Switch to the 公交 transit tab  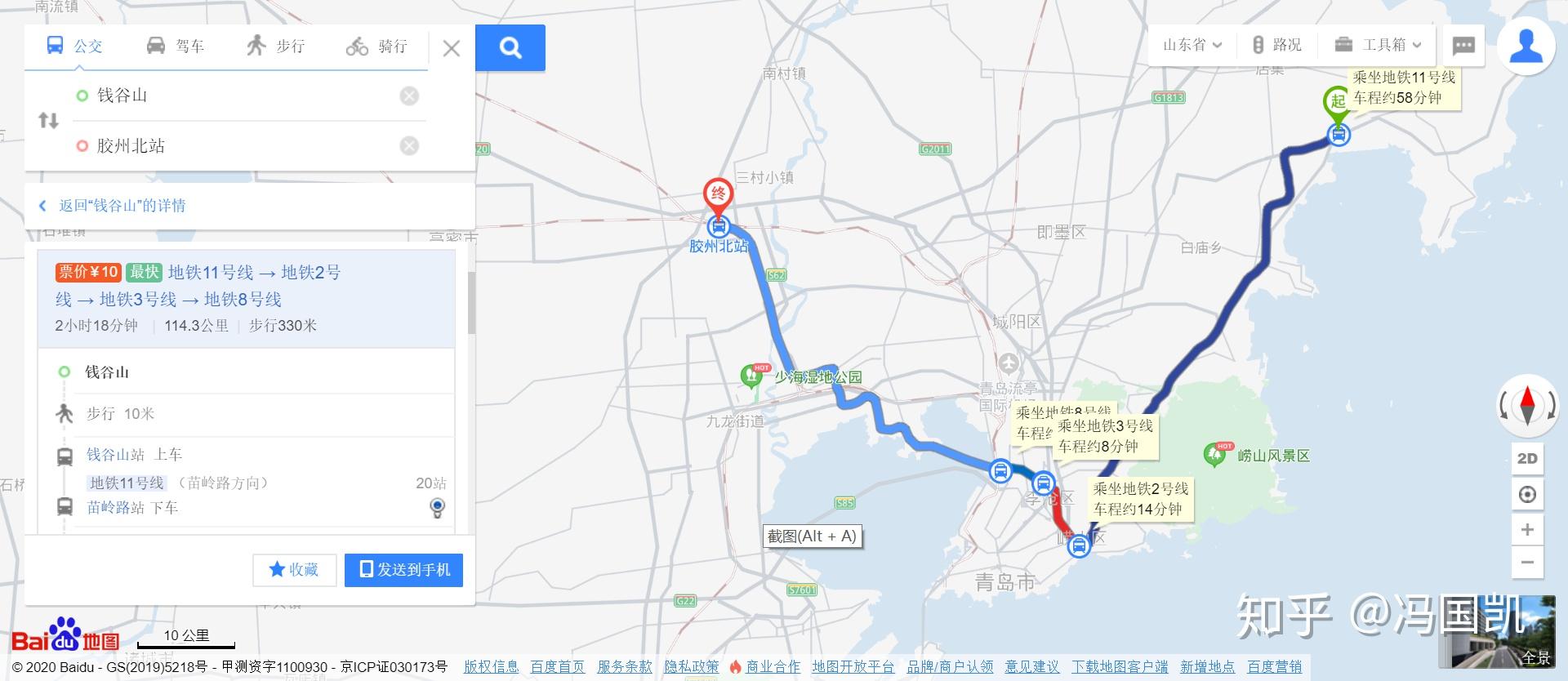[x=74, y=46]
